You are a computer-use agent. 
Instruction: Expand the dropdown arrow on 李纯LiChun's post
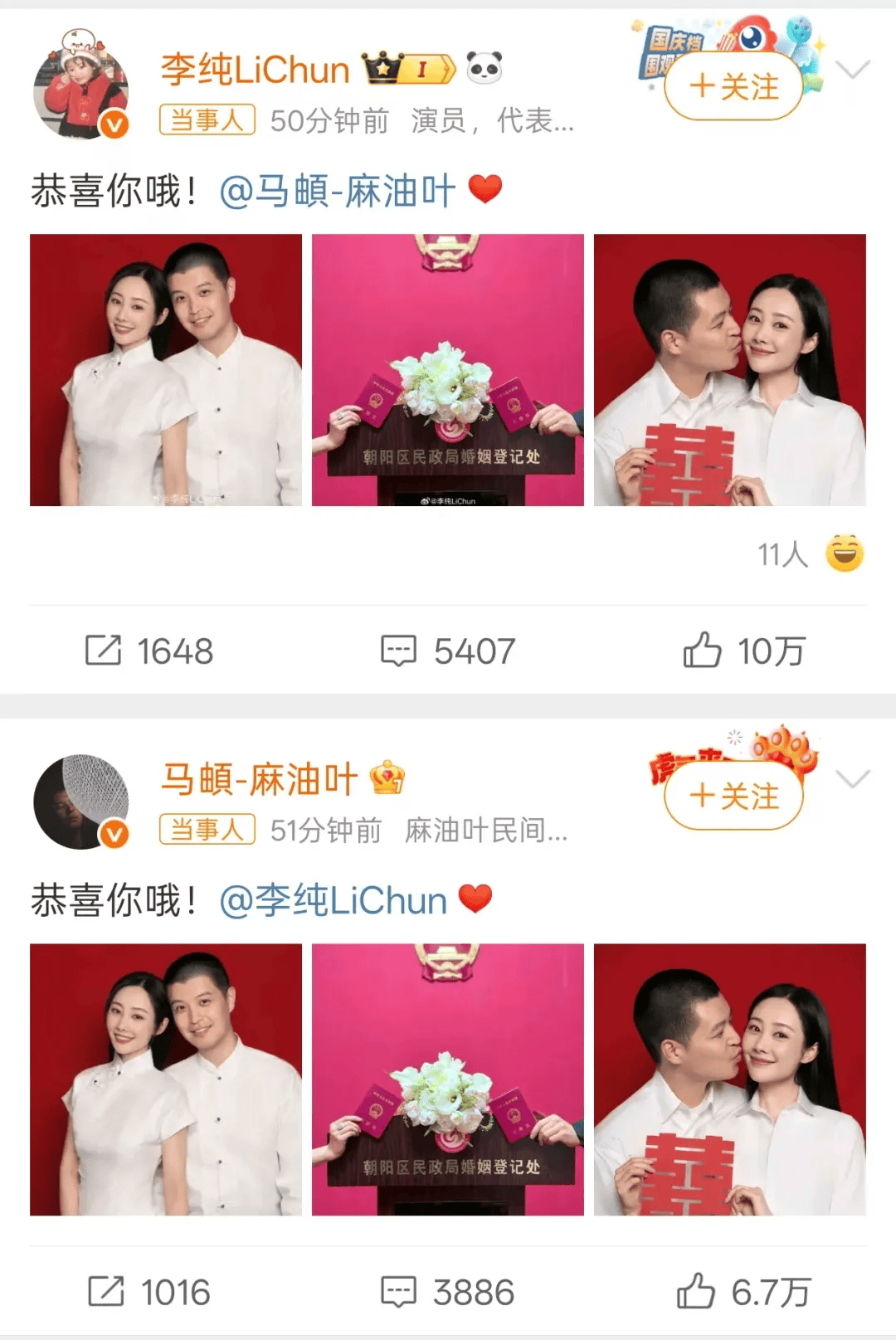point(853,70)
